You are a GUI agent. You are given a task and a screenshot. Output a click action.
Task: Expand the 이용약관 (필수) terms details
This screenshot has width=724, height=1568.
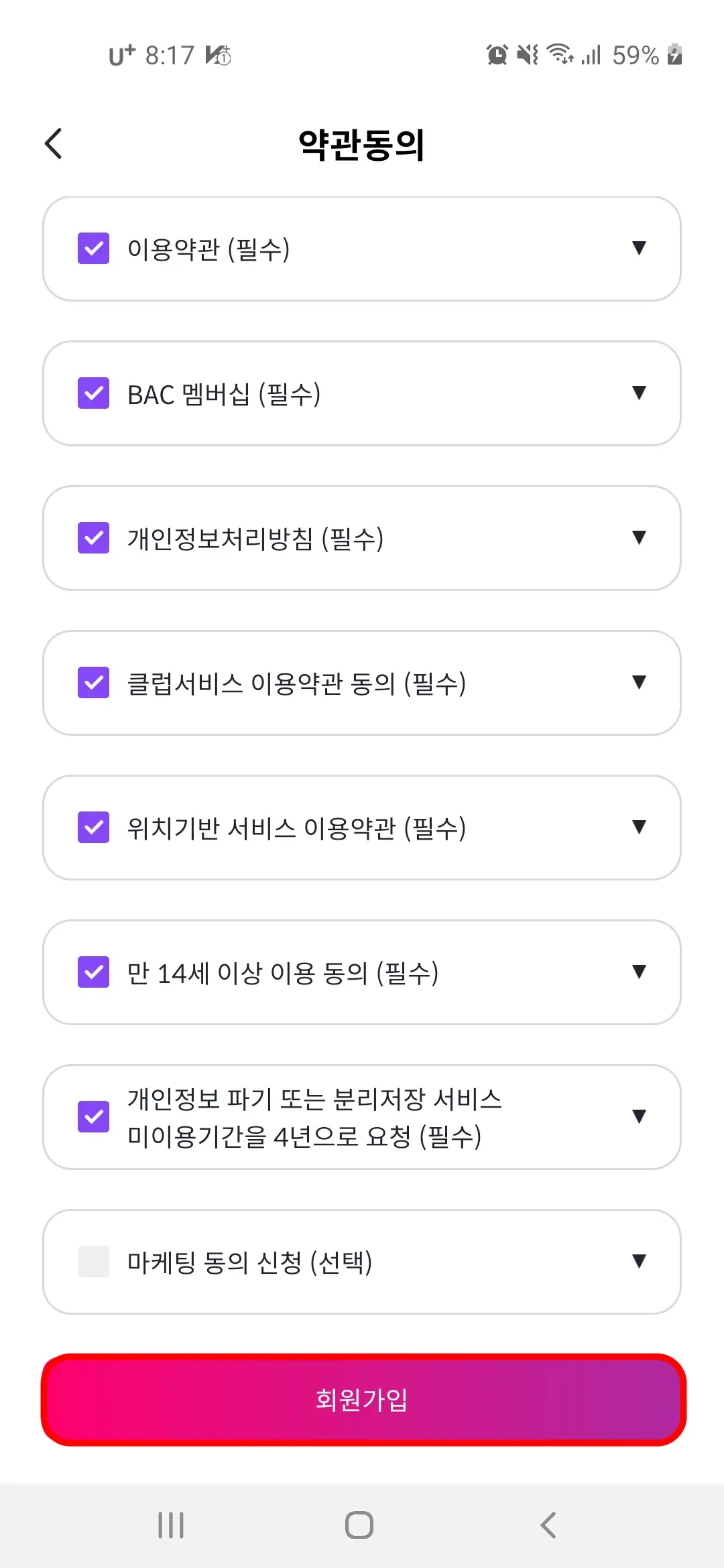[639, 249]
